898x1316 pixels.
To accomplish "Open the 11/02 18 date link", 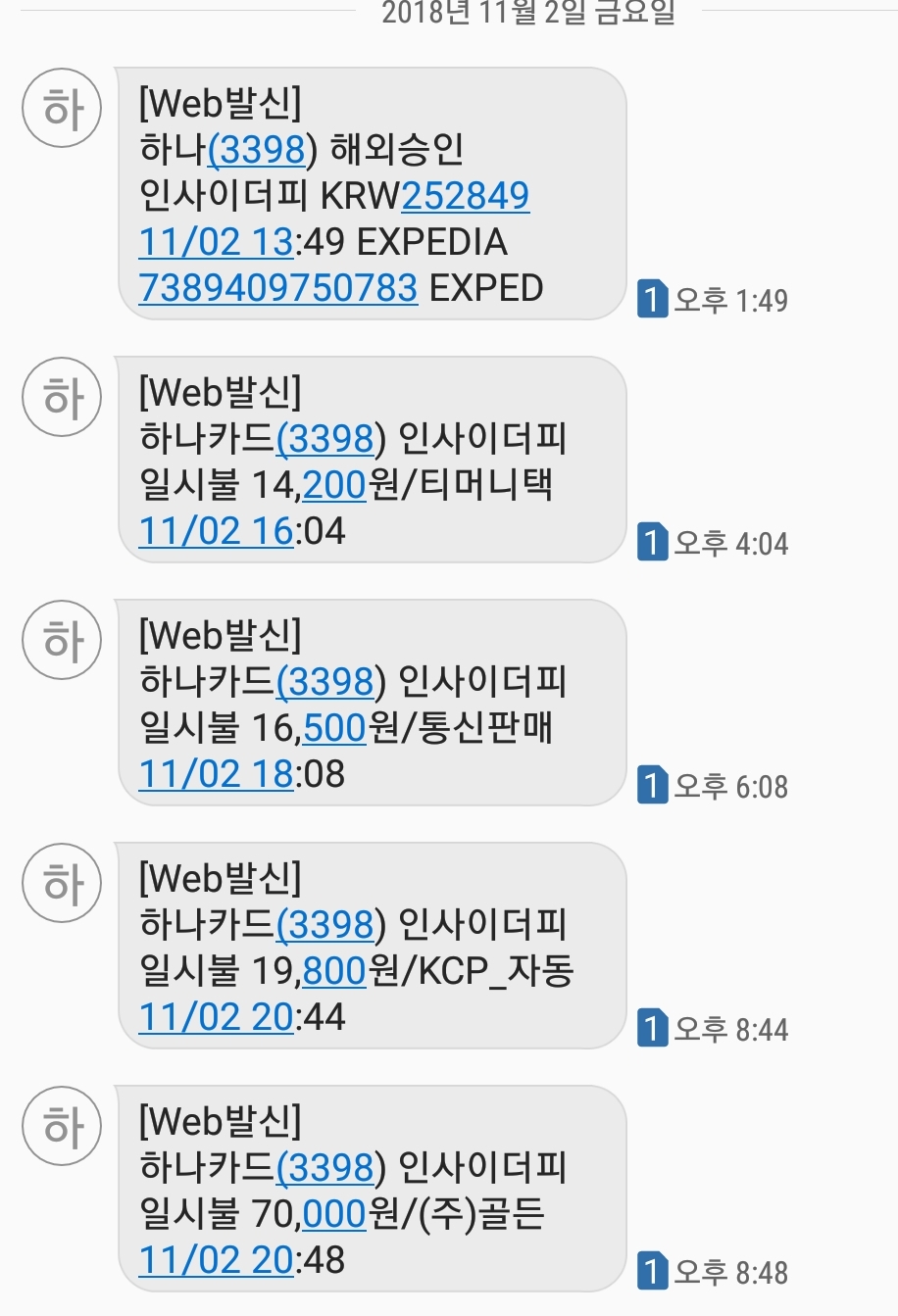I will coord(216,774).
